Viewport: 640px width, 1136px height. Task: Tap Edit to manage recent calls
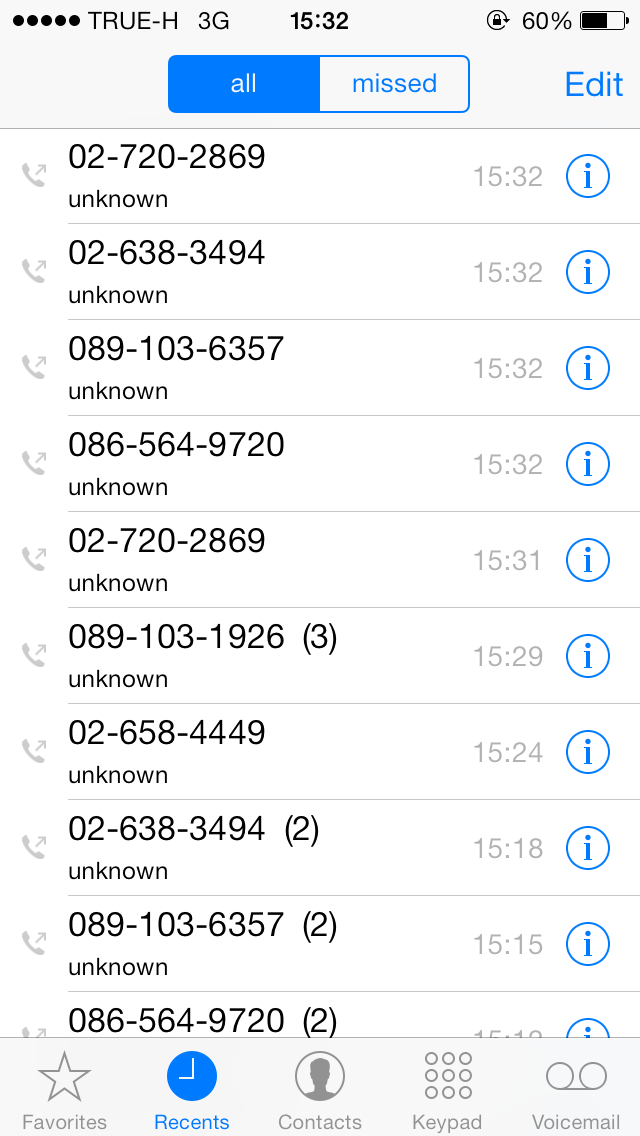594,84
